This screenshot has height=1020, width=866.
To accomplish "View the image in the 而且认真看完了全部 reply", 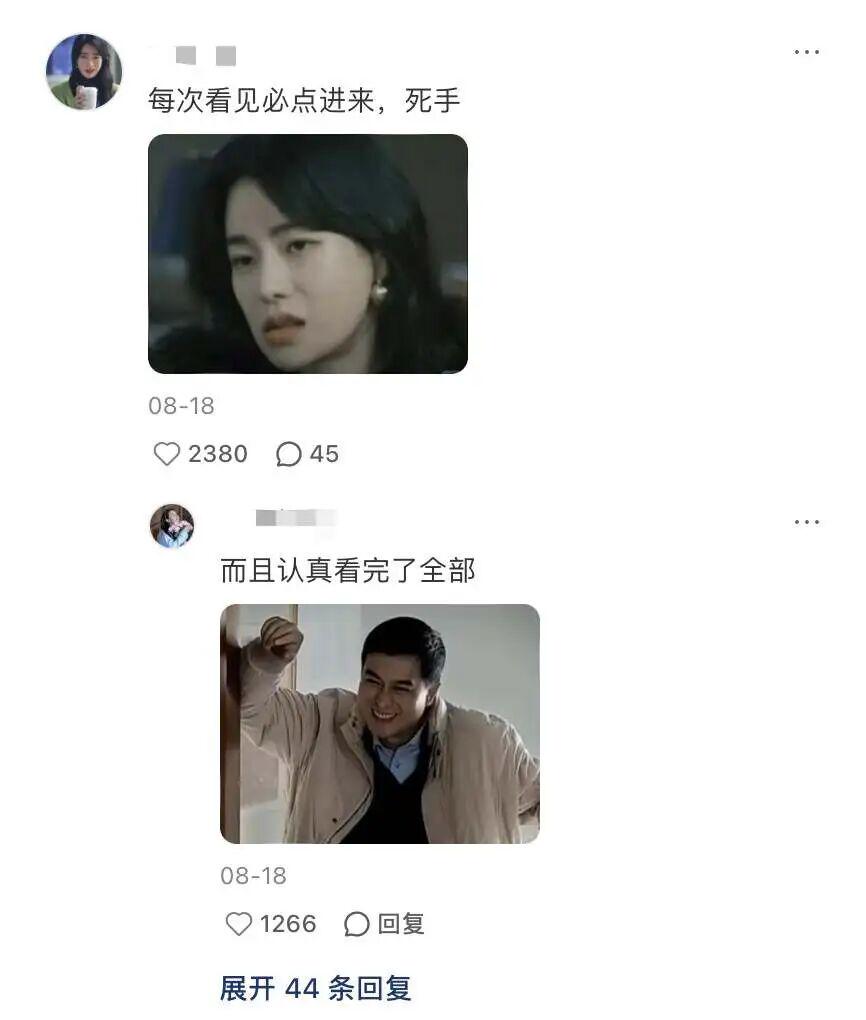I will 380,723.
